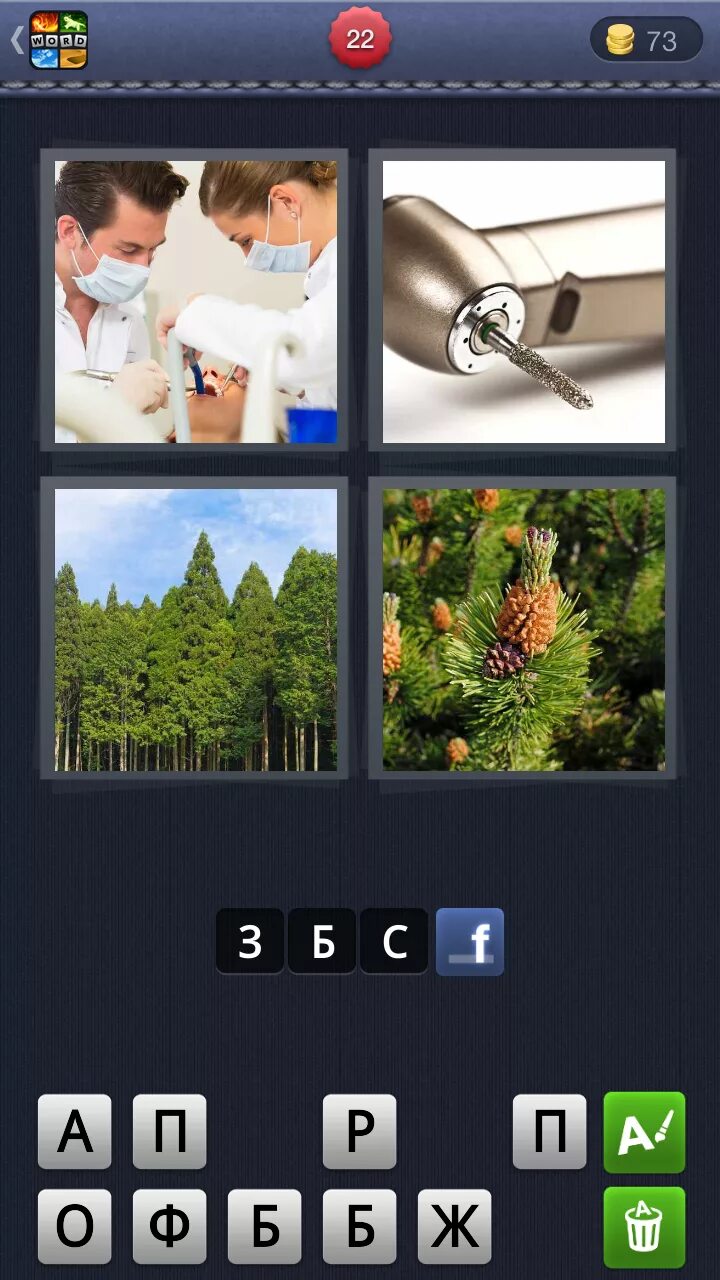Remove the letter З from the answer
The width and height of the screenshot is (720, 1280).
click(250, 941)
